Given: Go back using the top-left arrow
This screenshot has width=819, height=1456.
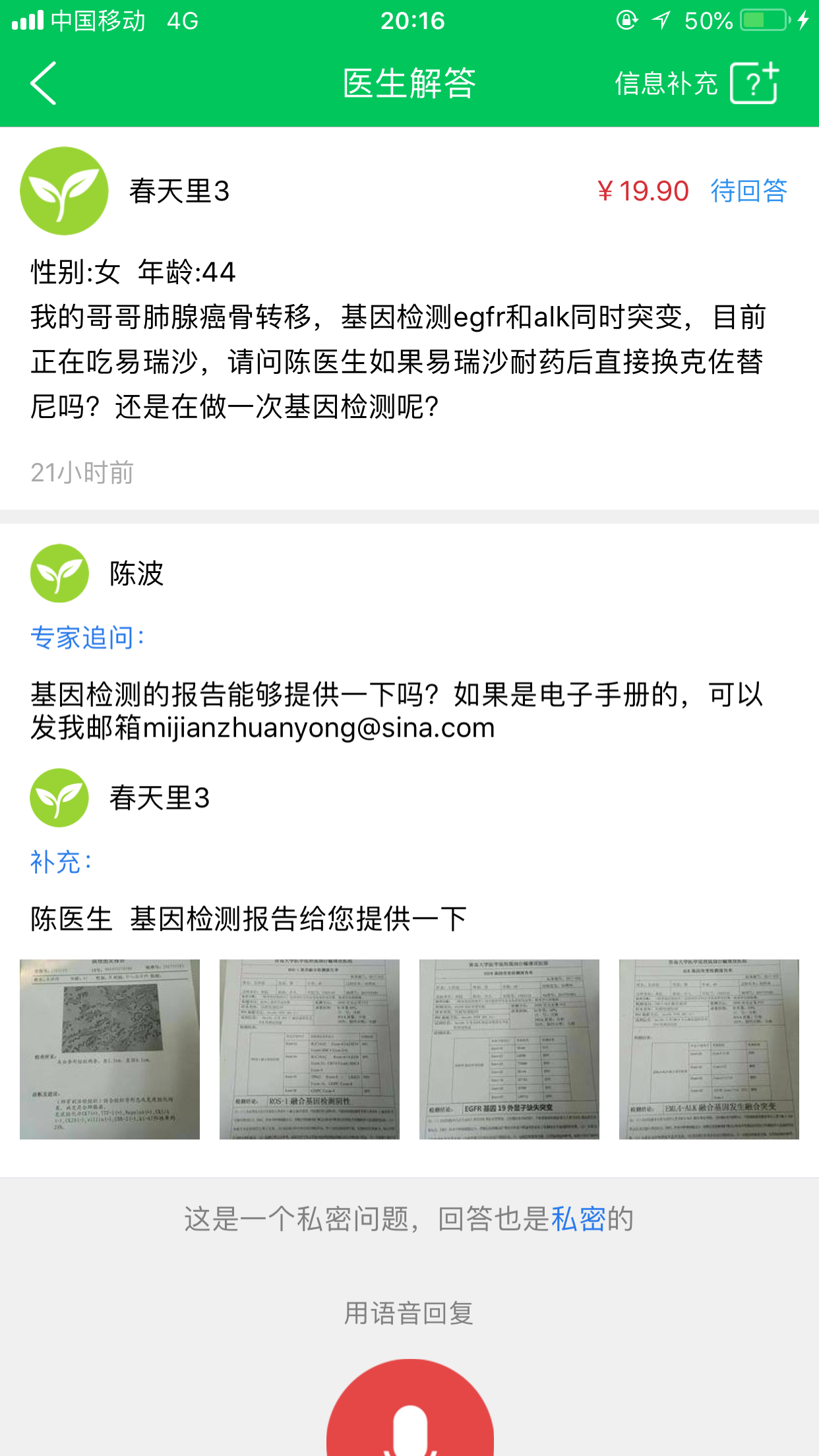Looking at the screenshot, I should (x=44, y=84).
